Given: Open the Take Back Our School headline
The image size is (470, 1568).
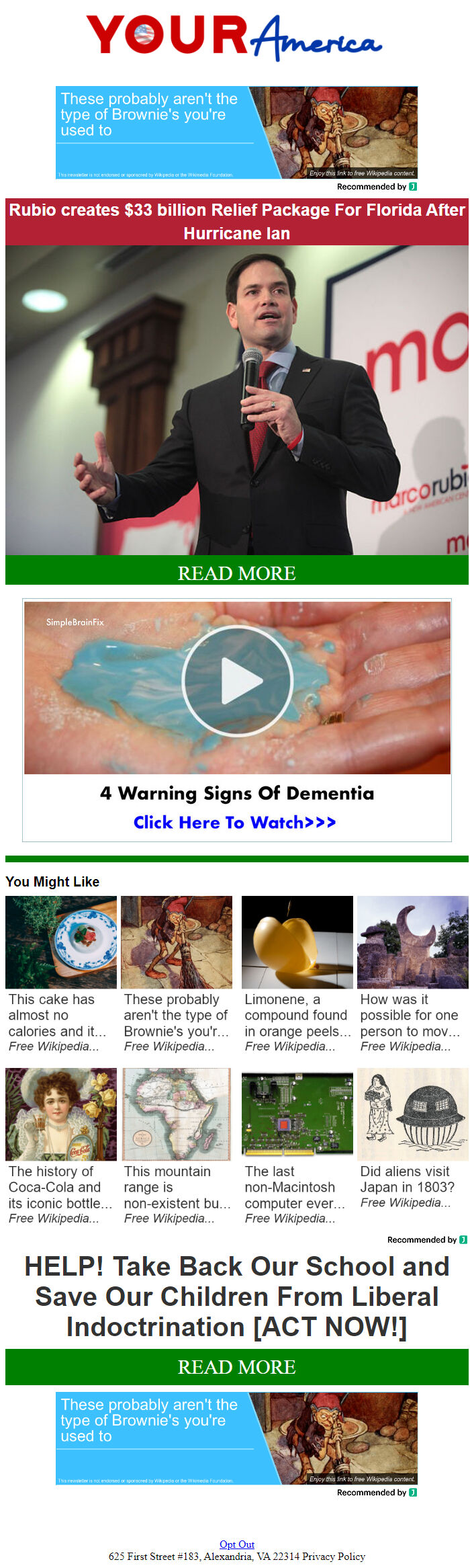Looking at the screenshot, I should 236,1296.
